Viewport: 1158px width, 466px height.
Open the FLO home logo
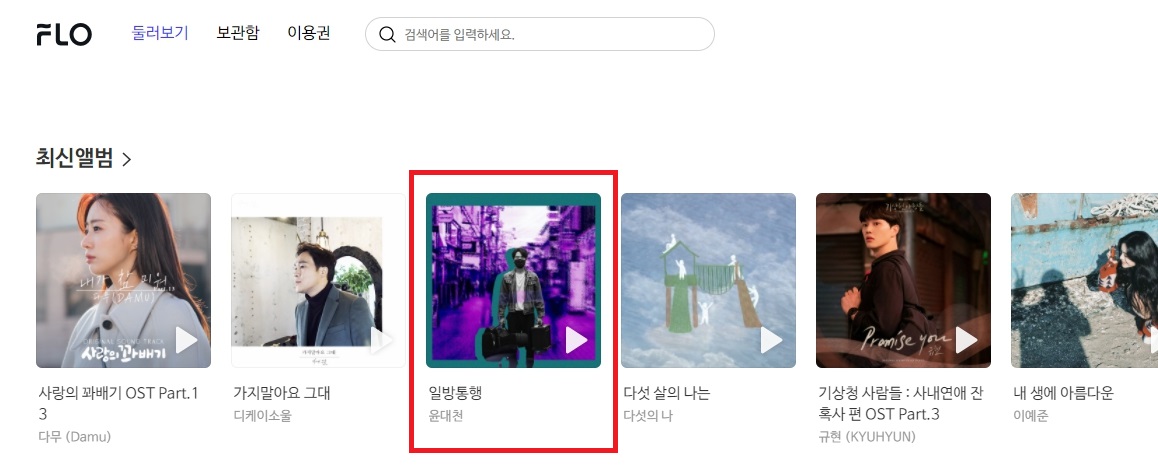[x=64, y=34]
